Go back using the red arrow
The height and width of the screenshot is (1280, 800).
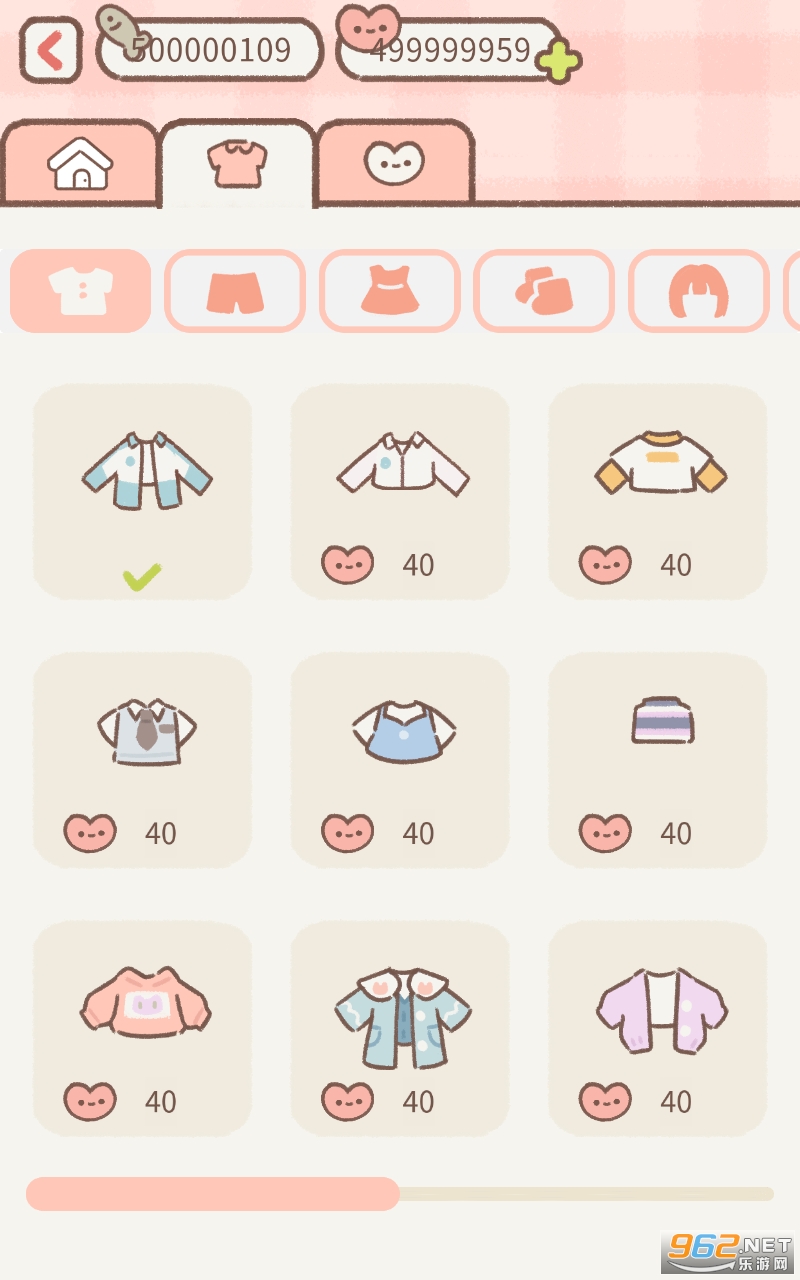[x=50, y=50]
